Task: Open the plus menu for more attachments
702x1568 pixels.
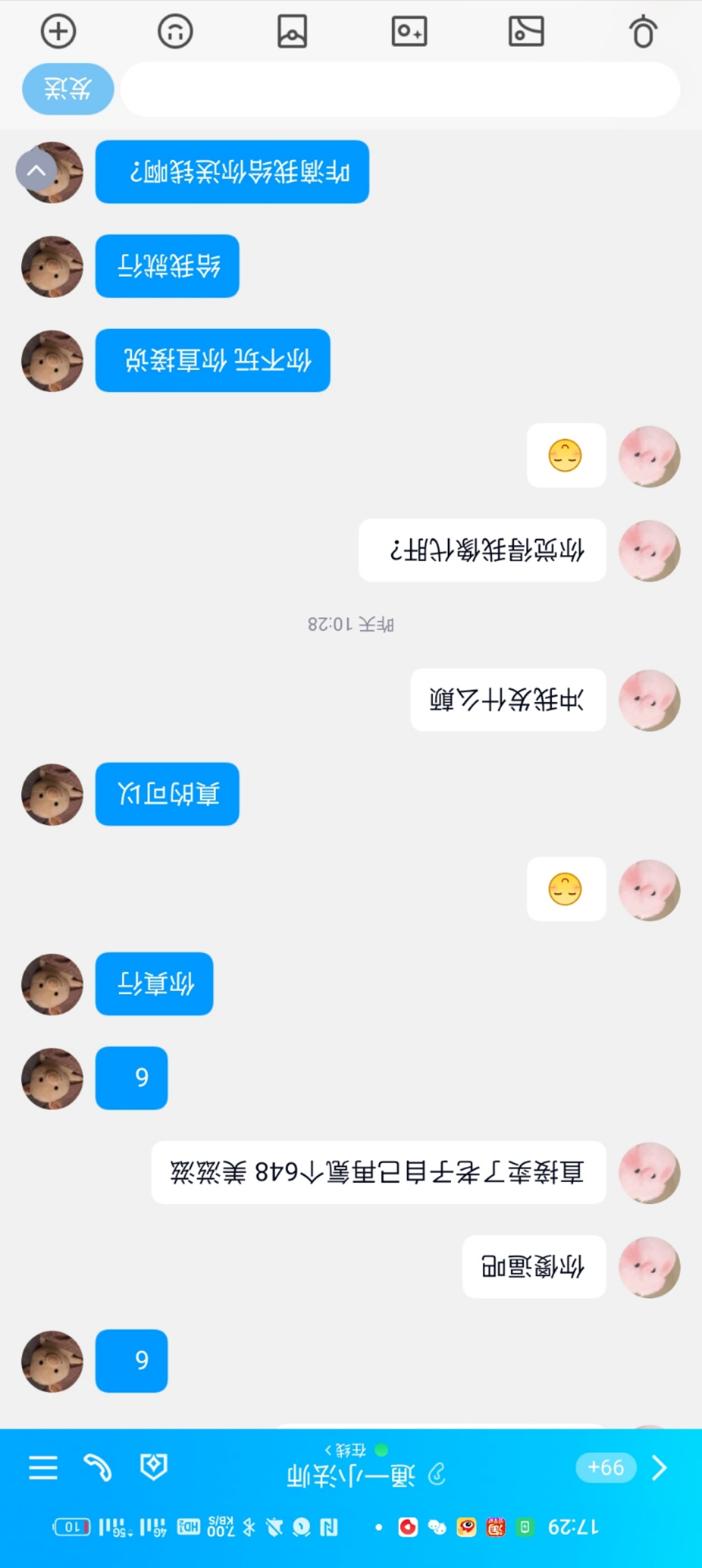Action: coord(58,31)
